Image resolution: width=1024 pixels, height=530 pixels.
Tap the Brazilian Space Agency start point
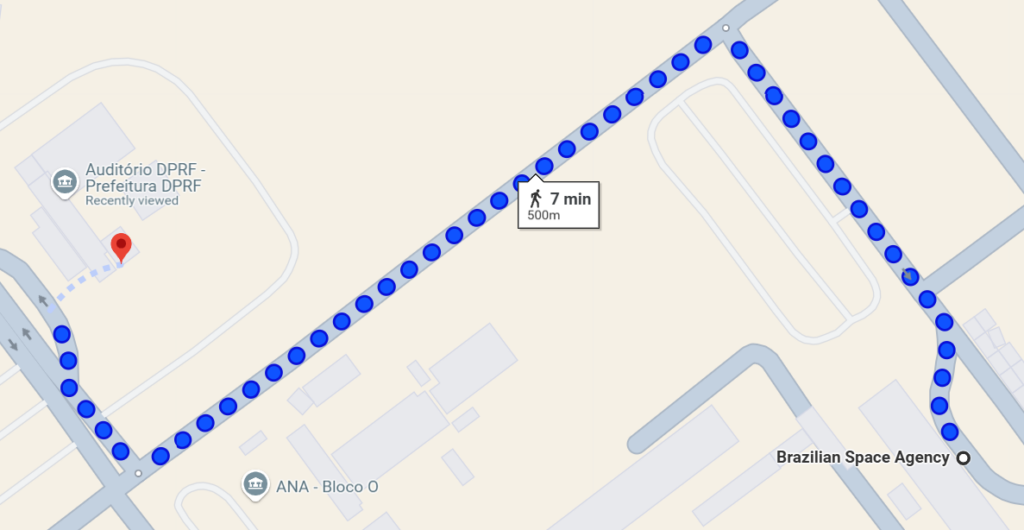click(x=963, y=458)
